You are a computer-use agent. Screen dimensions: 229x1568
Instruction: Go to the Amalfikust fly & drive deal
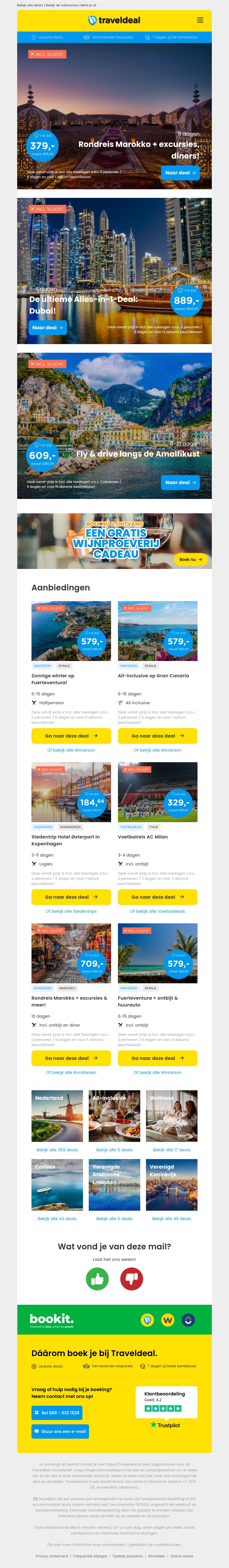tap(180, 483)
